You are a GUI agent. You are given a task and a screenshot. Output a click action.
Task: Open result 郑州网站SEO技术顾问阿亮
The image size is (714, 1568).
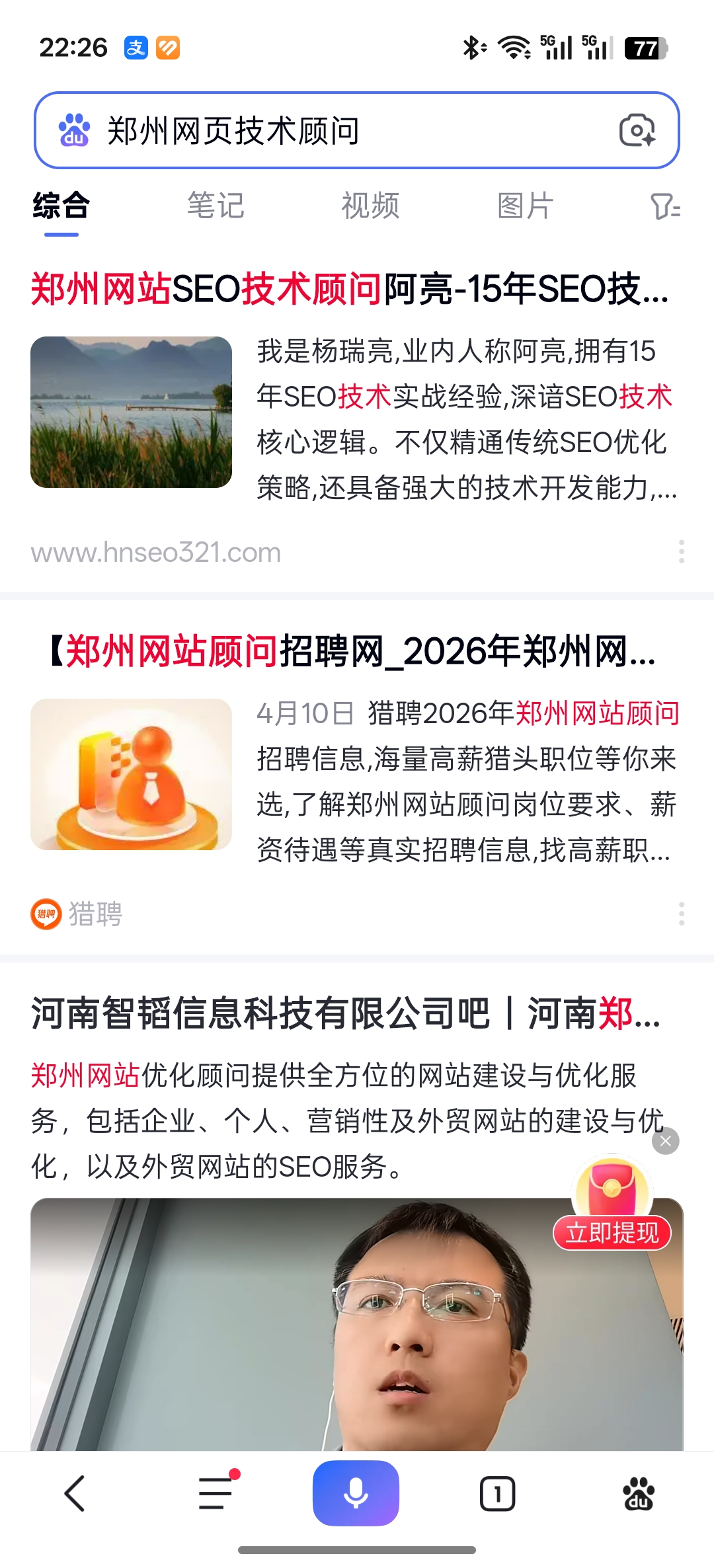tap(350, 289)
